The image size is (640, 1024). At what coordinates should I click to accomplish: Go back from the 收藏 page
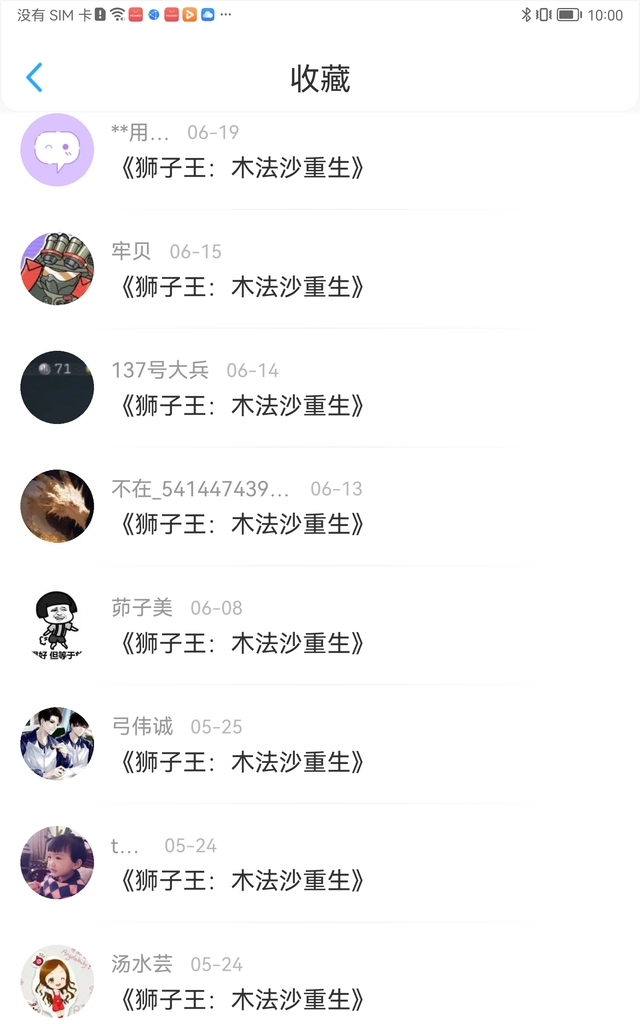[35, 78]
